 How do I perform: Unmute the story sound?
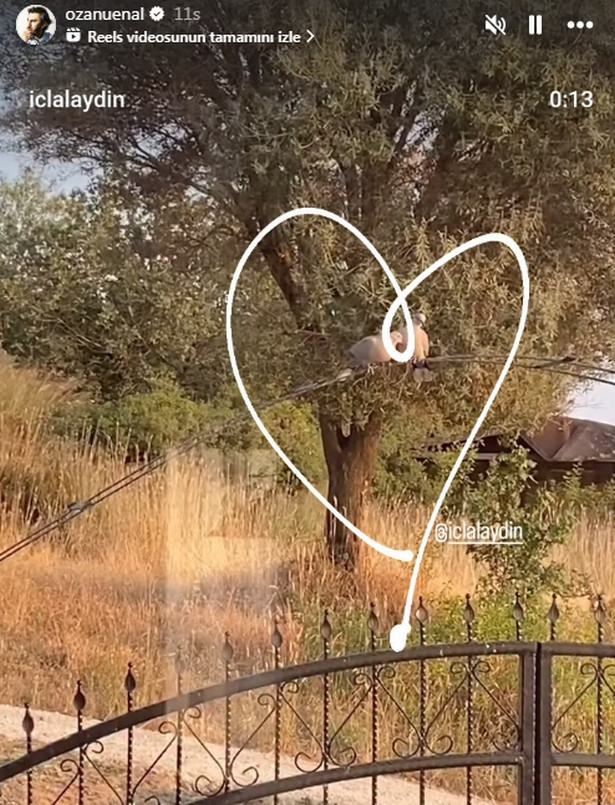(x=495, y=25)
